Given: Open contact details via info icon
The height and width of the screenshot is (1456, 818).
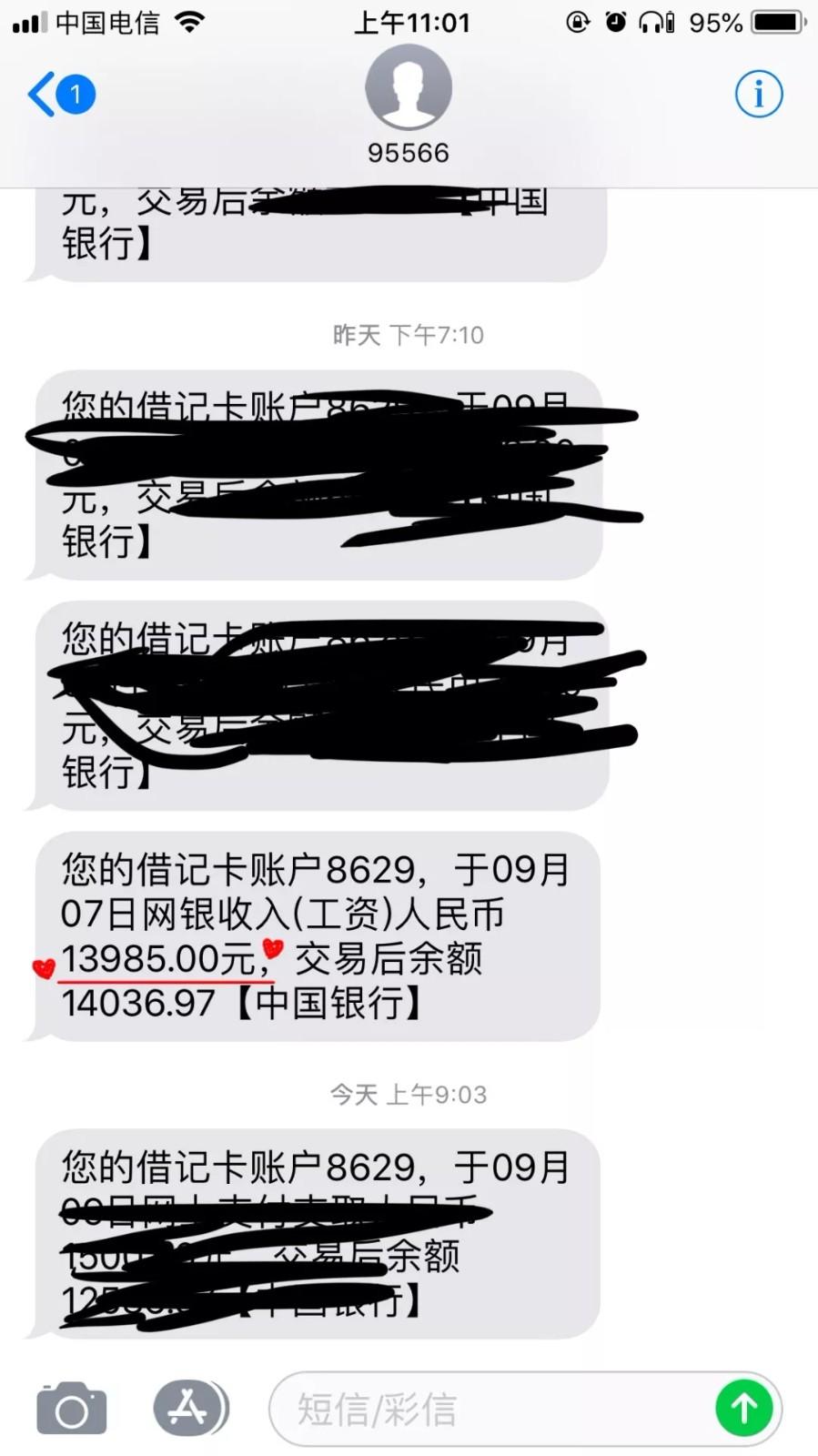Looking at the screenshot, I should (x=758, y=93).
